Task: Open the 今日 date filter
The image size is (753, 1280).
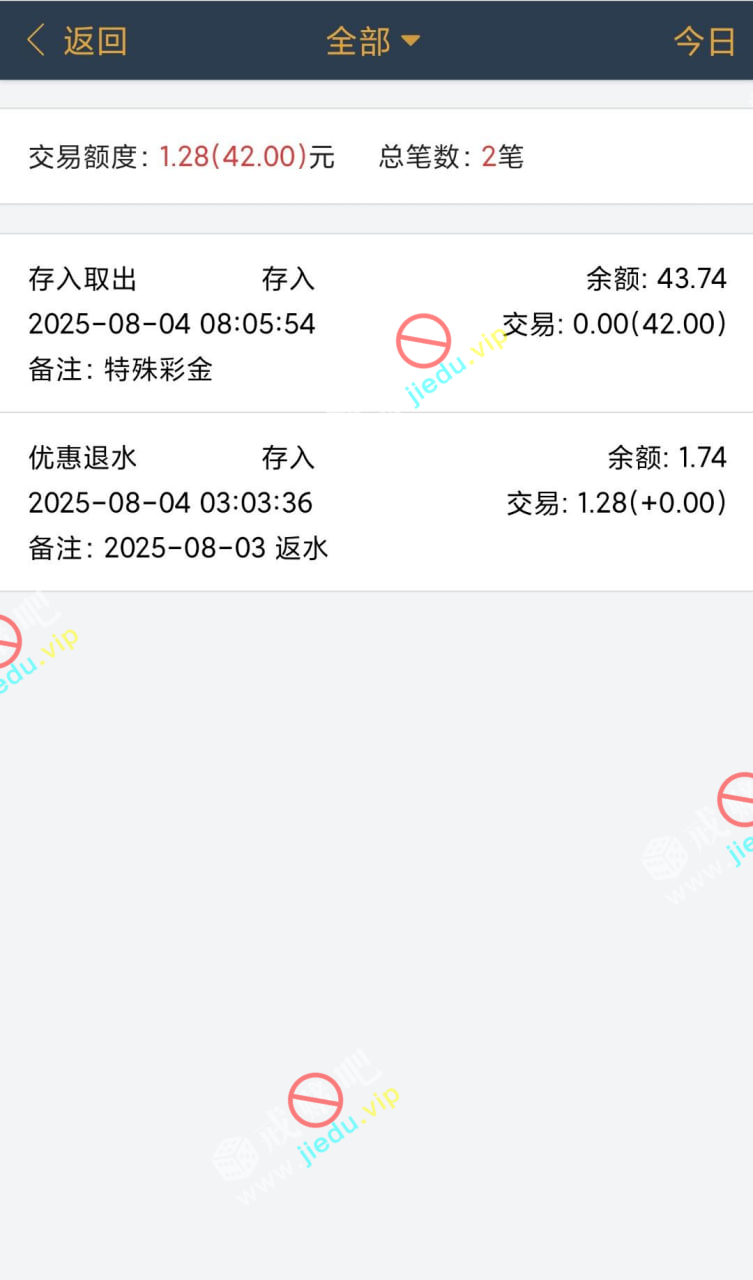Action: pyautogui.click(x=704, y=41)
